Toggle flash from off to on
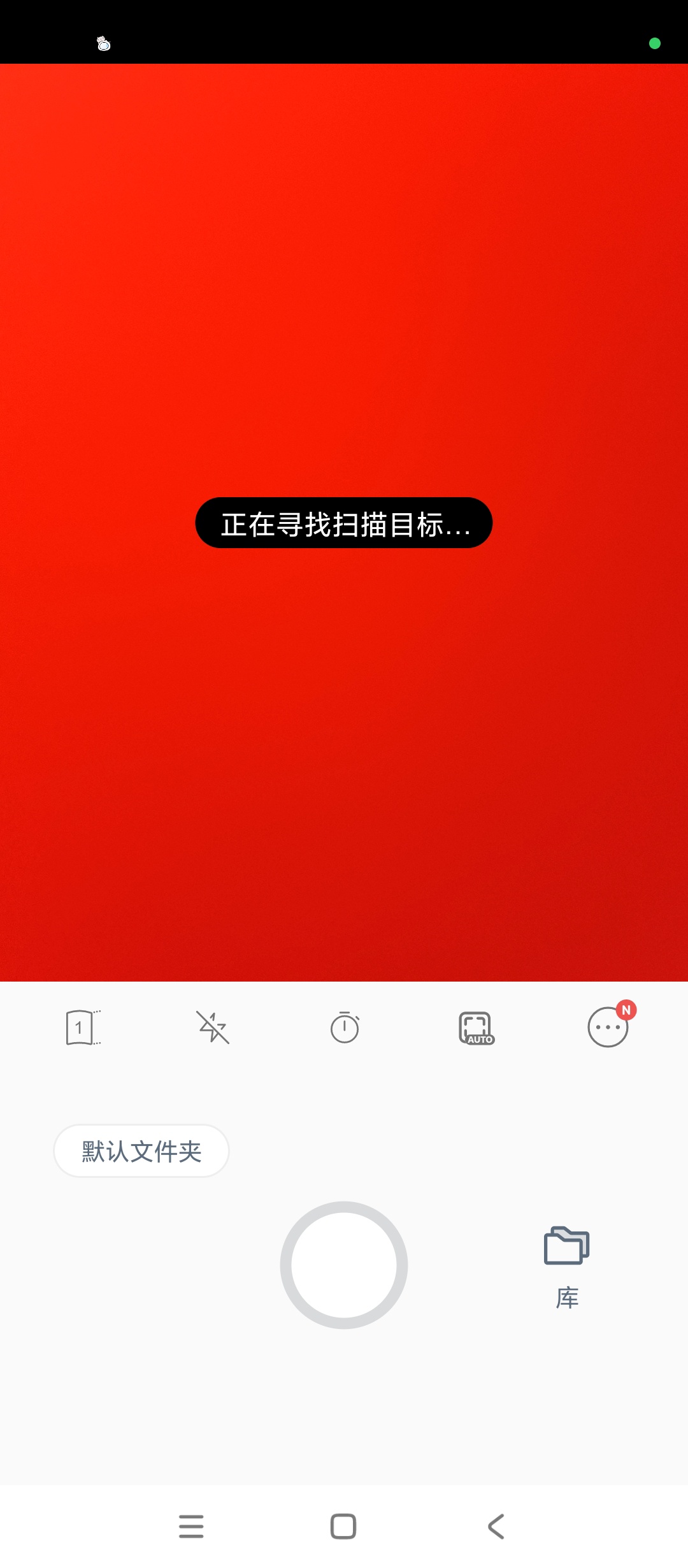 tap(213, 1026)
